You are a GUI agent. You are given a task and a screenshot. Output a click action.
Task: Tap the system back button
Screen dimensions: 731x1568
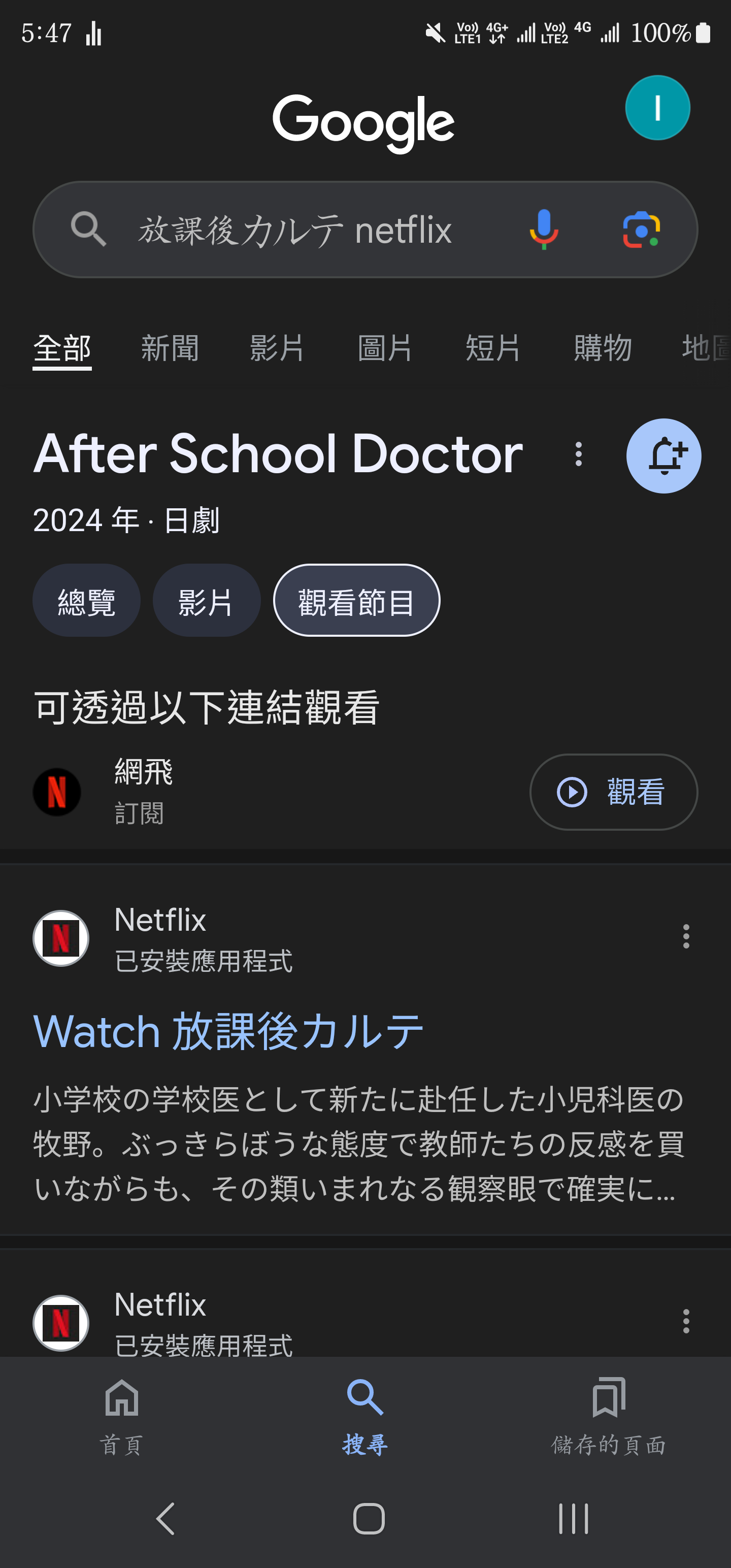165,1518
